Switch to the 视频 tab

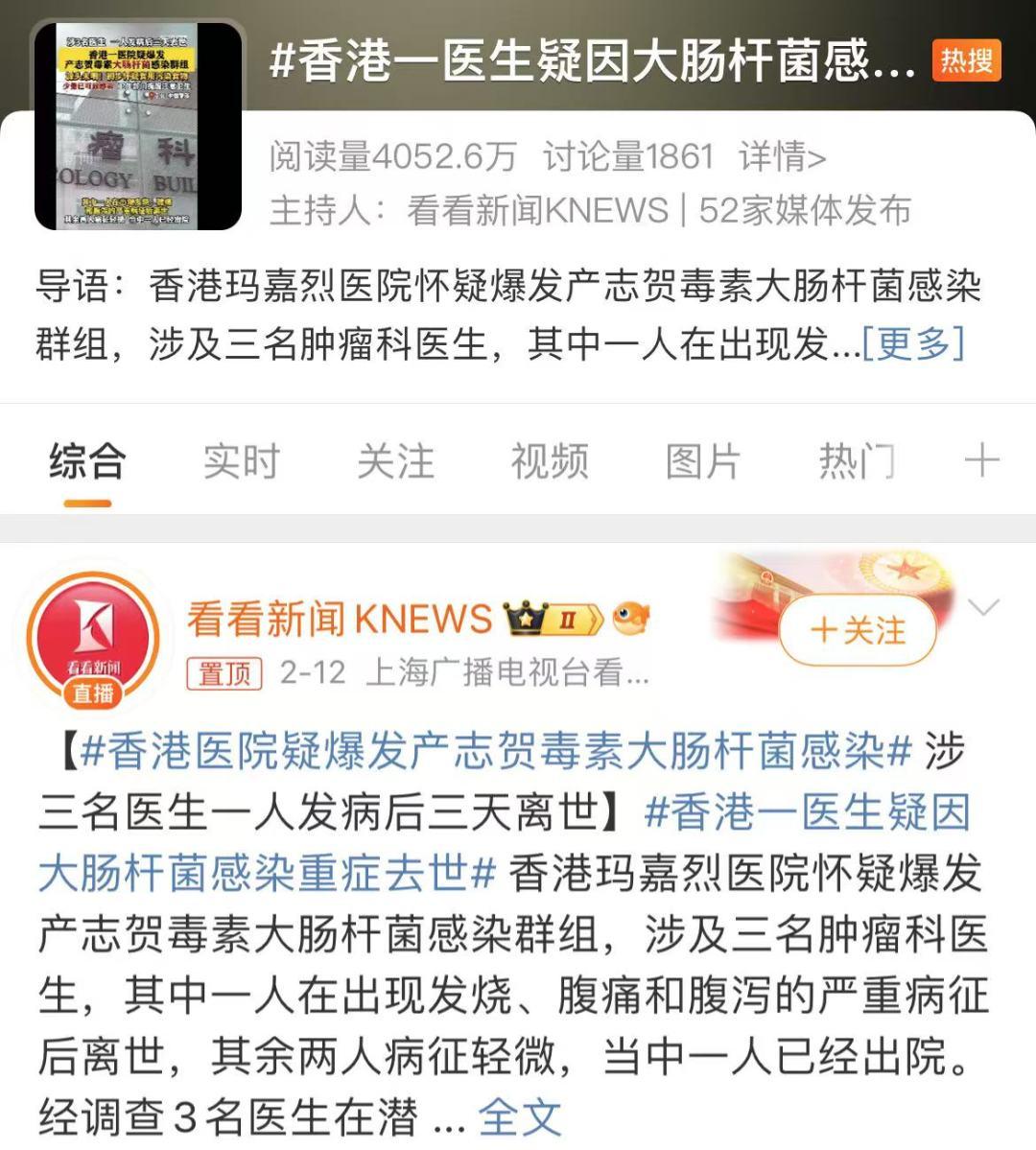(x=549, y=461)
